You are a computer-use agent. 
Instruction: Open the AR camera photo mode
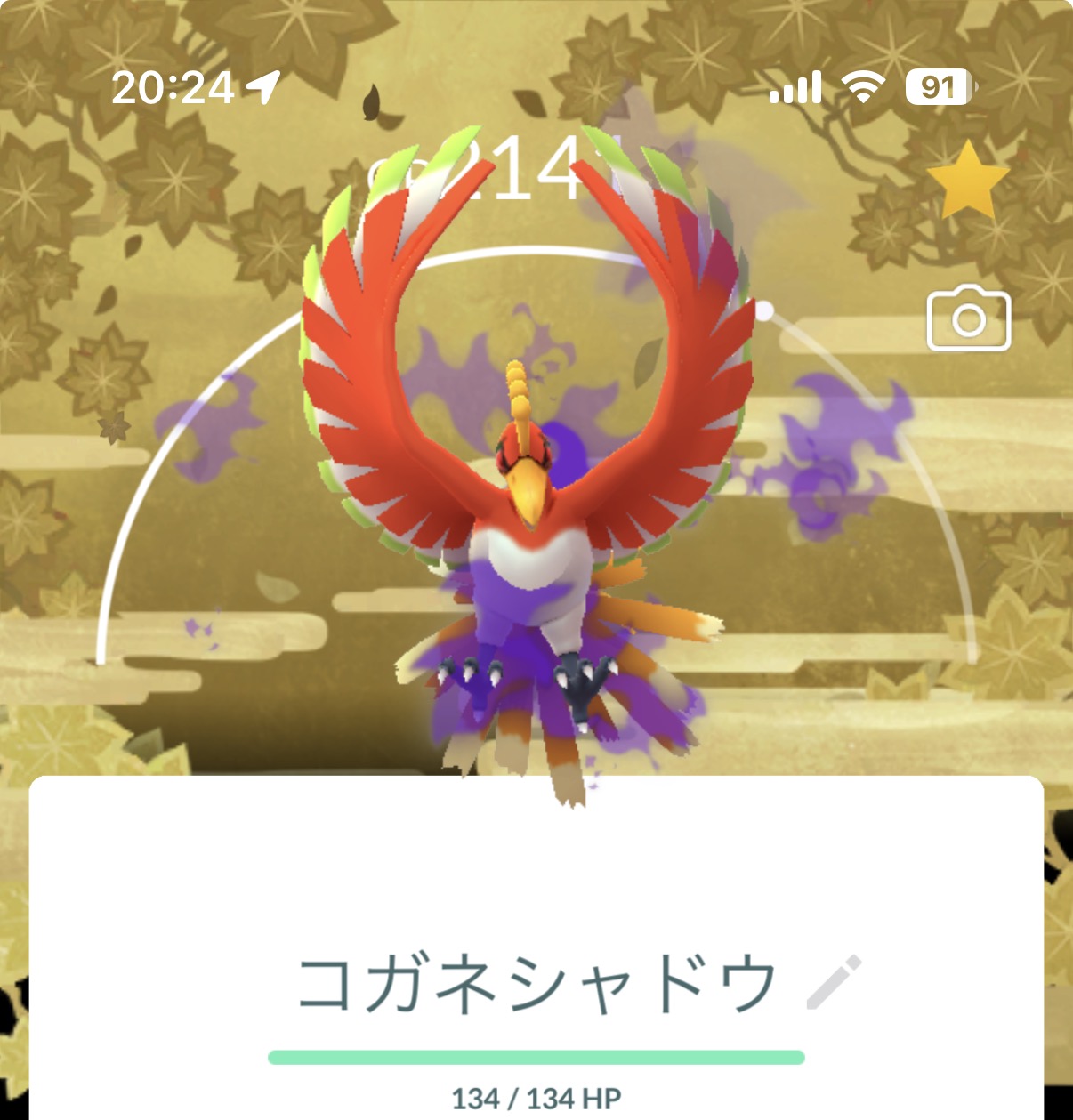[969, 319]
